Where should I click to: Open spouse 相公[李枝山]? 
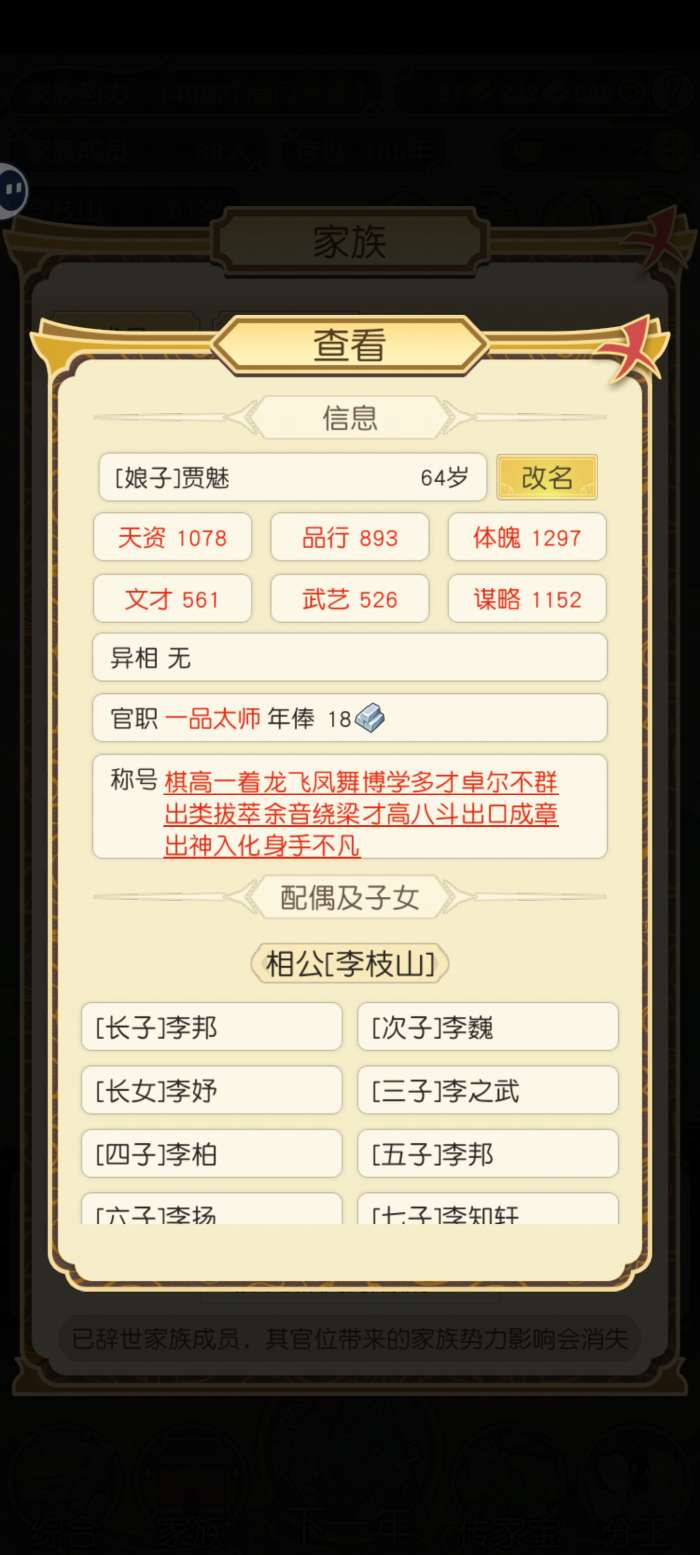pos(350,964)
